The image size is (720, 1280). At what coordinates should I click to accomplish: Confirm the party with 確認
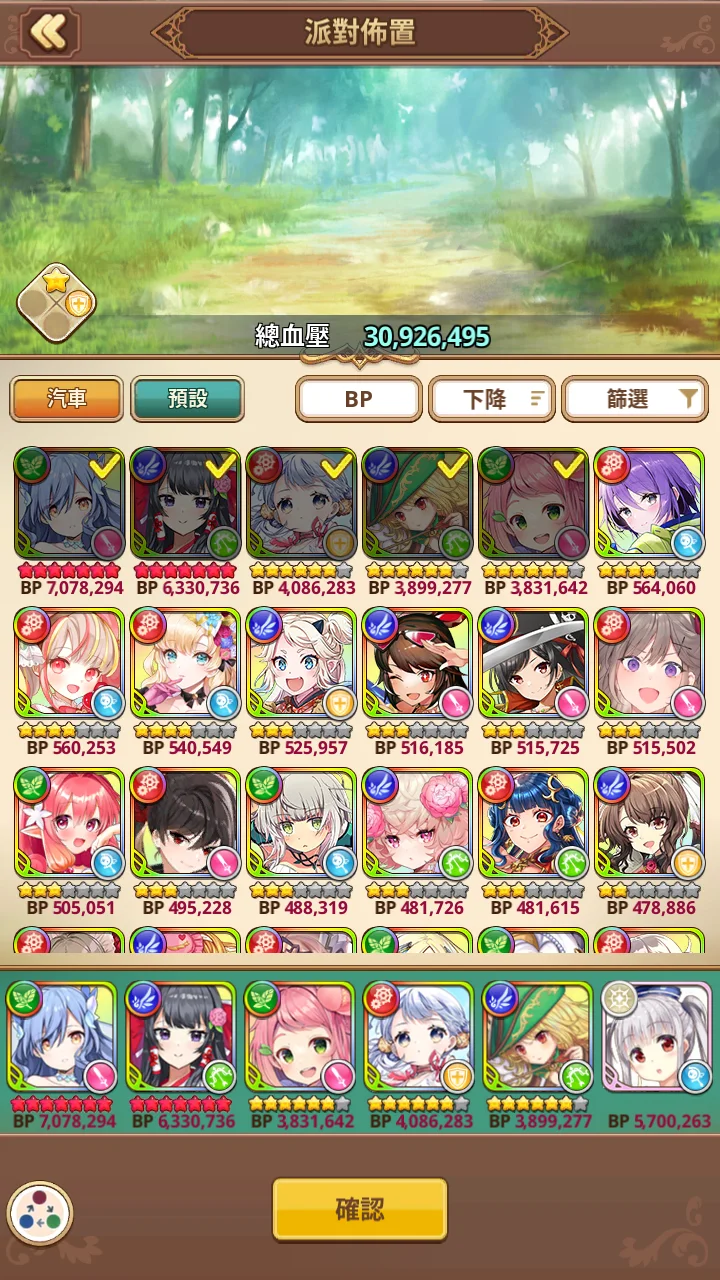(x=360, y=1209)
